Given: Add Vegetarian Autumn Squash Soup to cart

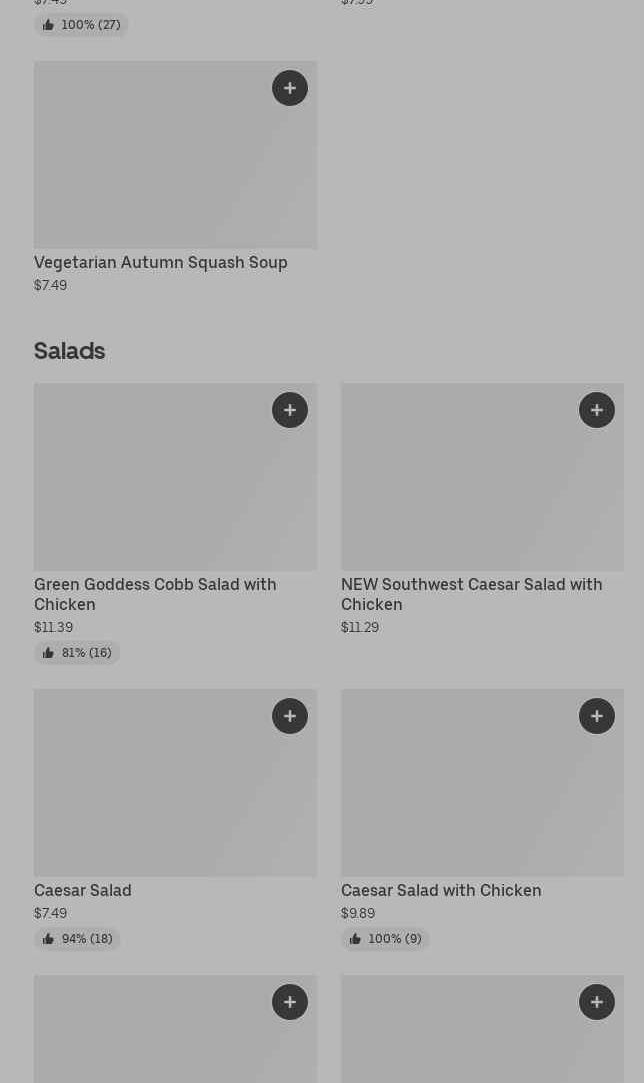Looking at the screenshot, I should pyautogui.click(x=290, y=88).
